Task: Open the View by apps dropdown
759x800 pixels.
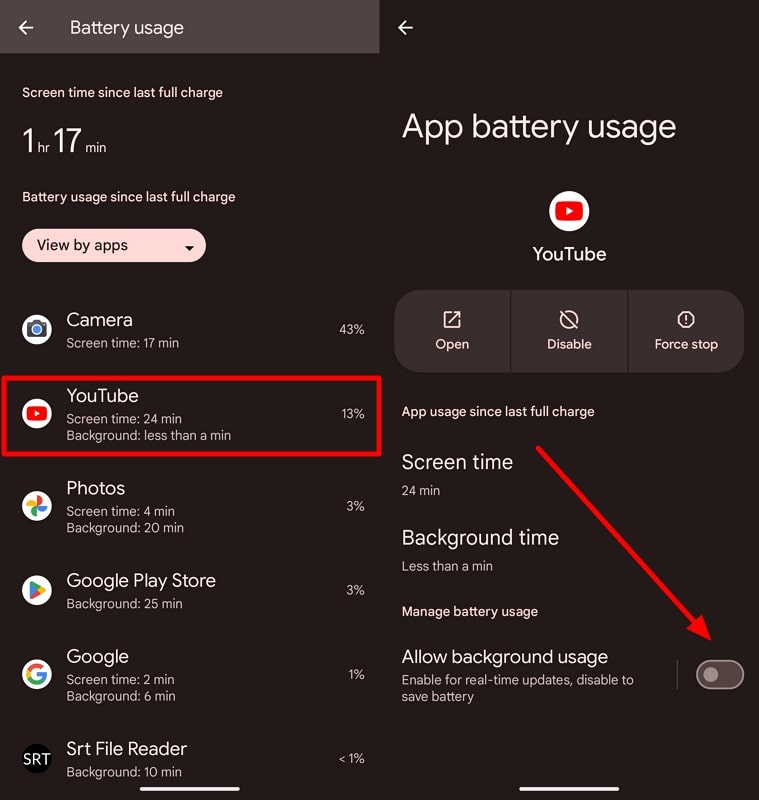Action: click(114, 245)
